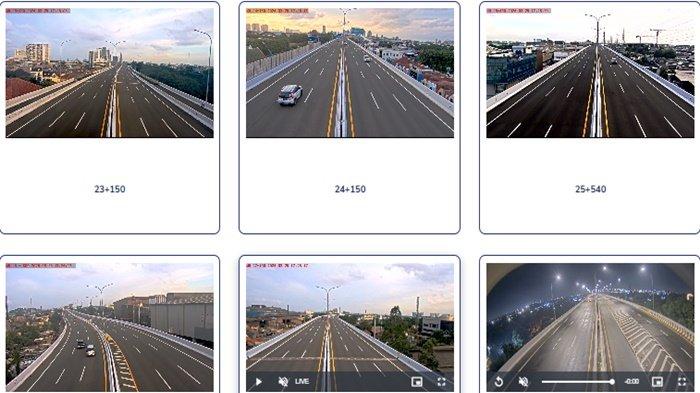Enter fullscreen on the night video
This screenshot has height=393, width=700.
(682, 381)
